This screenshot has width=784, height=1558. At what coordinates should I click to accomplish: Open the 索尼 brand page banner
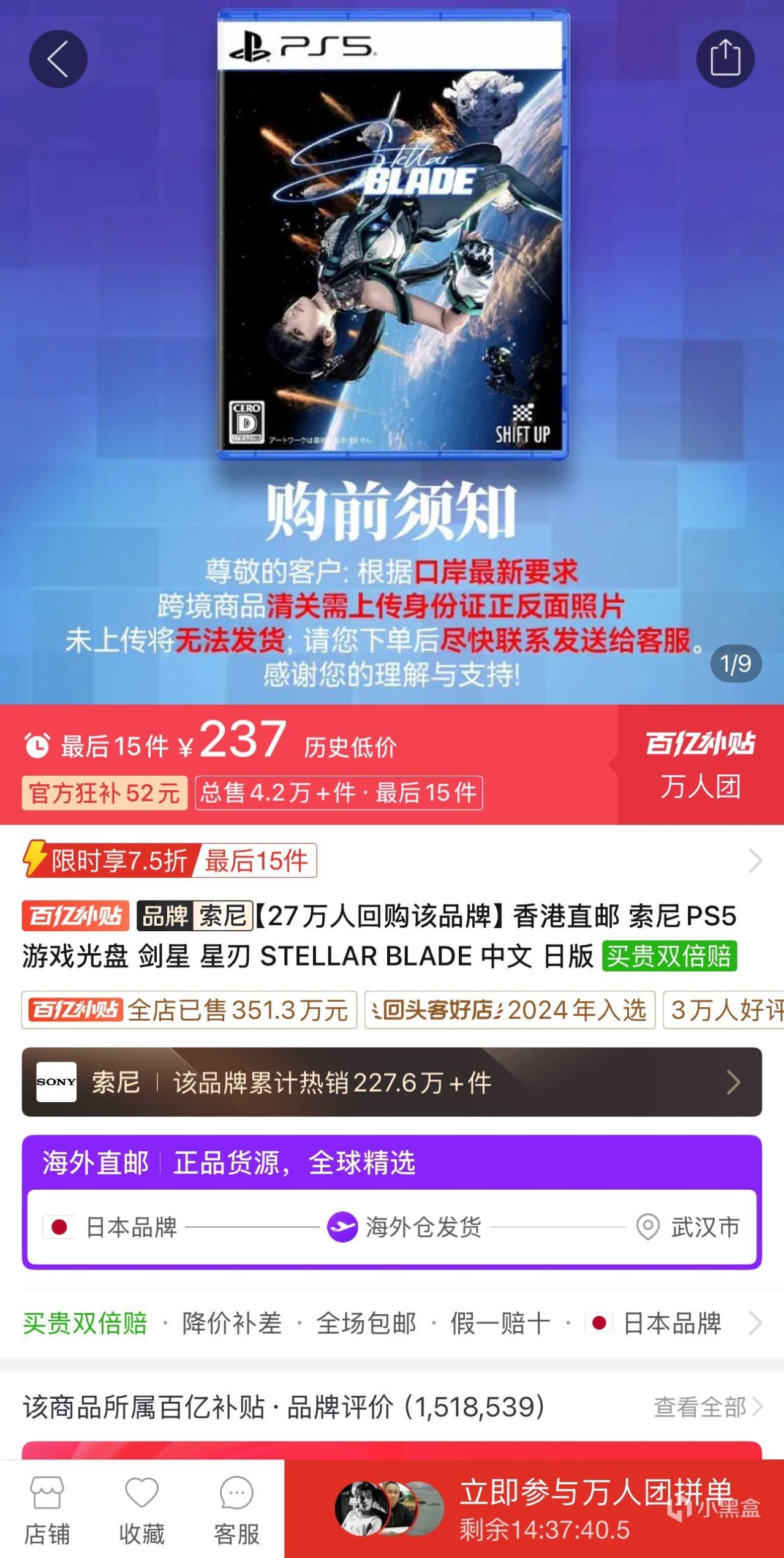point(392,1083)
